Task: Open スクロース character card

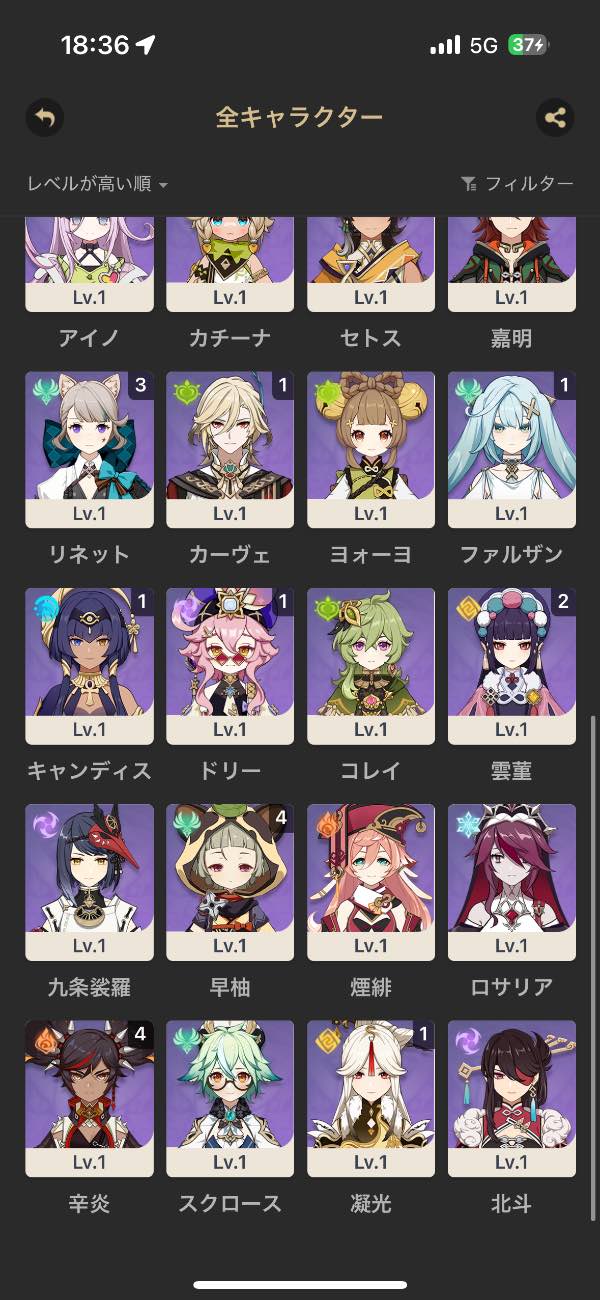Action: click(x=230, y=1098)
